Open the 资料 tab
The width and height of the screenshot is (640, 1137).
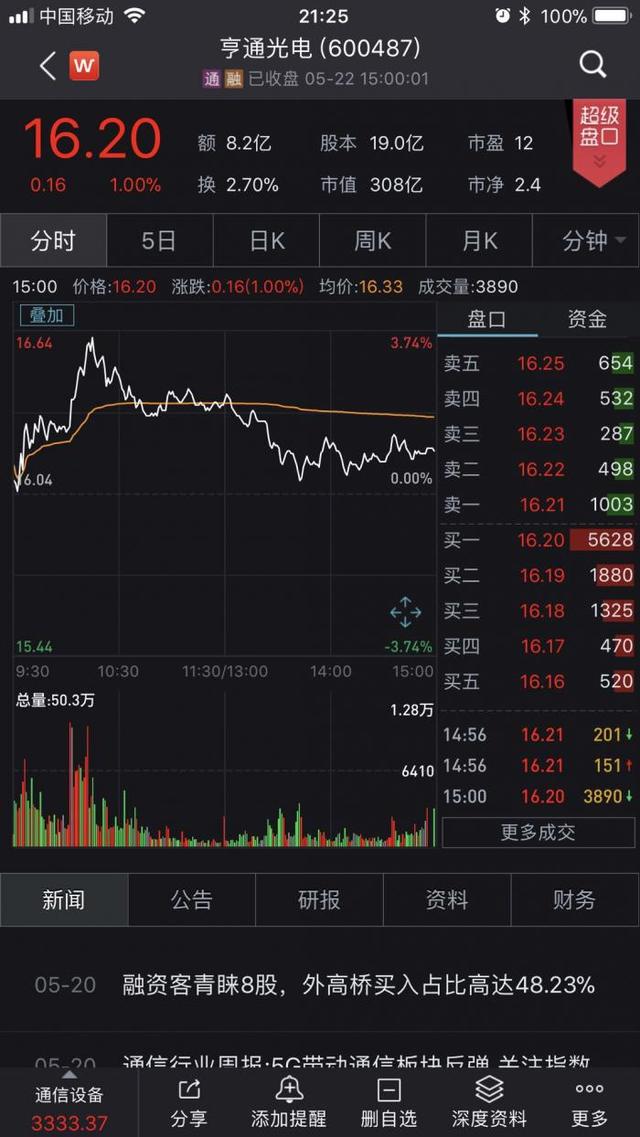coord(447,900)
